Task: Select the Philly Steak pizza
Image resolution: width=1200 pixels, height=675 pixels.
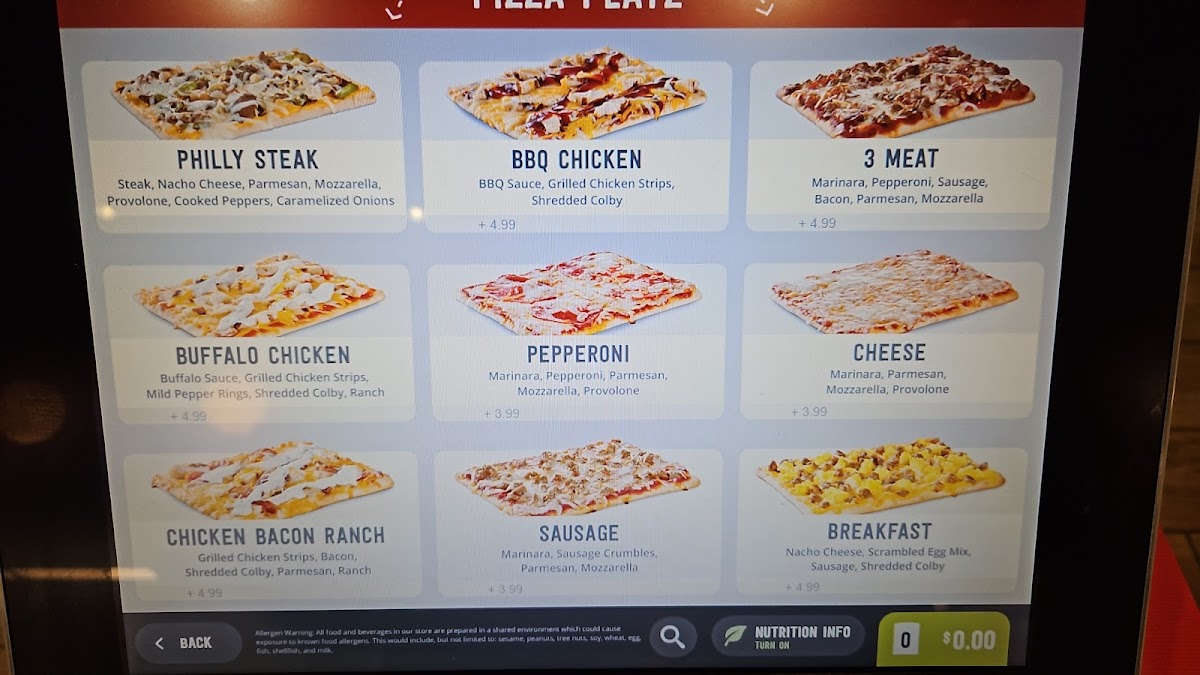Action: [x=243, y=147]
